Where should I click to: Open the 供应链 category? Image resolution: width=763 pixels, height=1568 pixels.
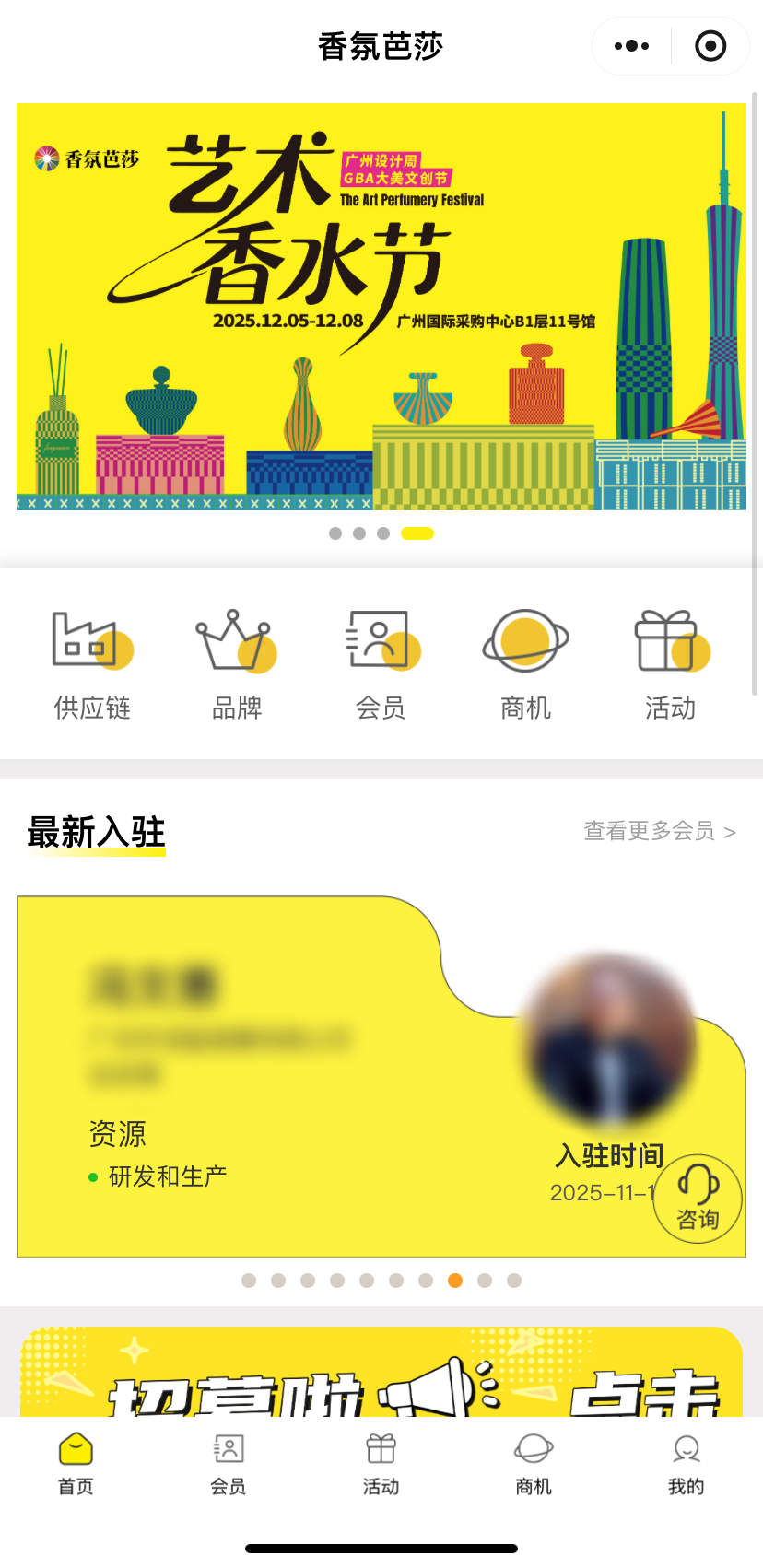click(x=92, y=665)
